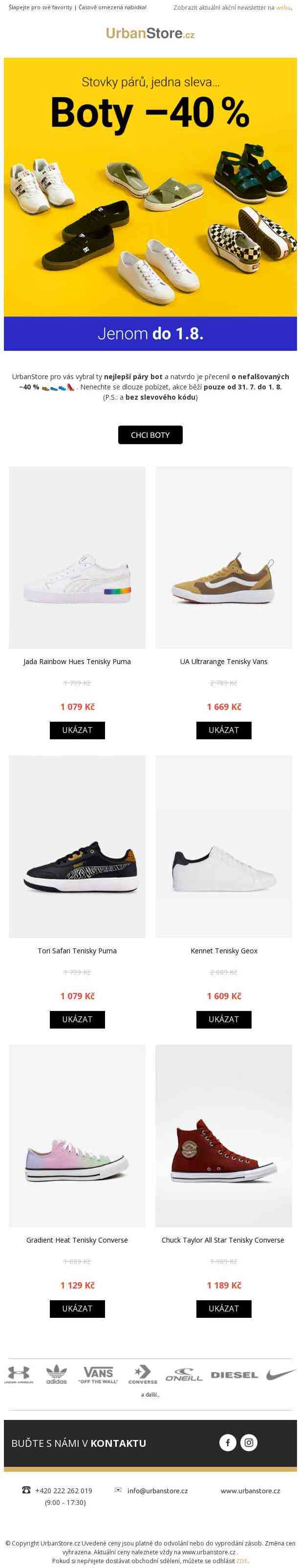Show Chuck Taylor All Star Tenisky Converse

223,1308
